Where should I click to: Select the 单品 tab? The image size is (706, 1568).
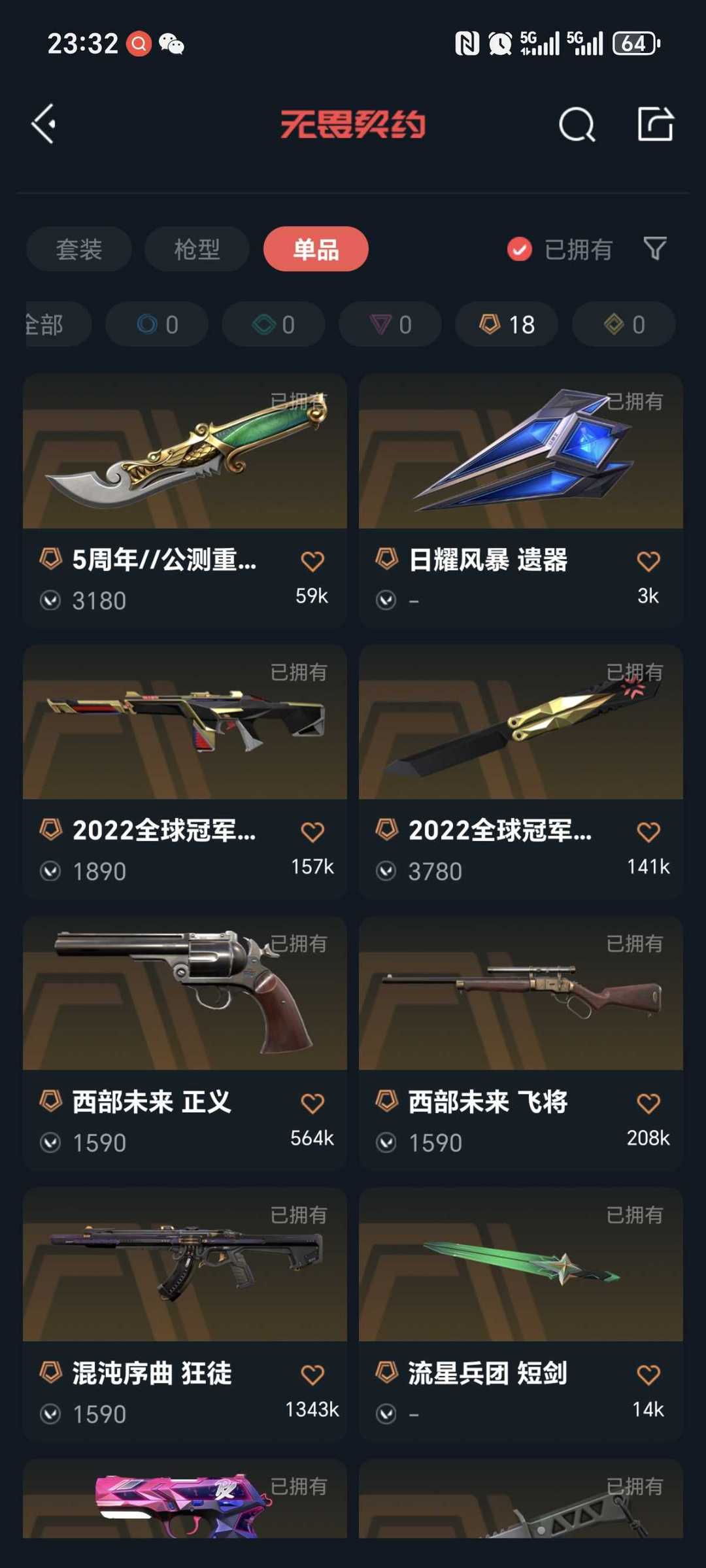(316, 249)
